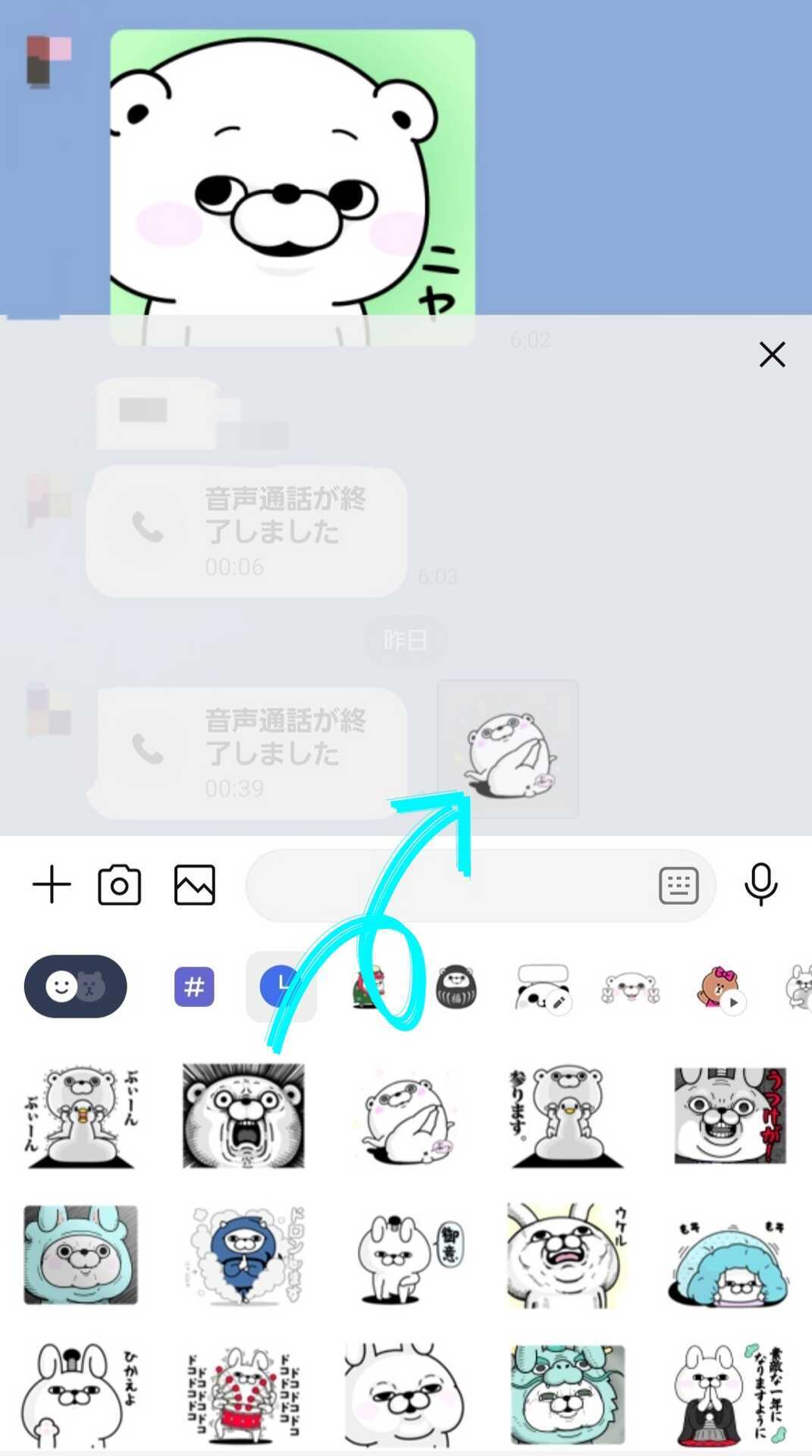Choose the ウケル laughing rabbit sticker
The image size is (812, 1456).
(567, 1255)
